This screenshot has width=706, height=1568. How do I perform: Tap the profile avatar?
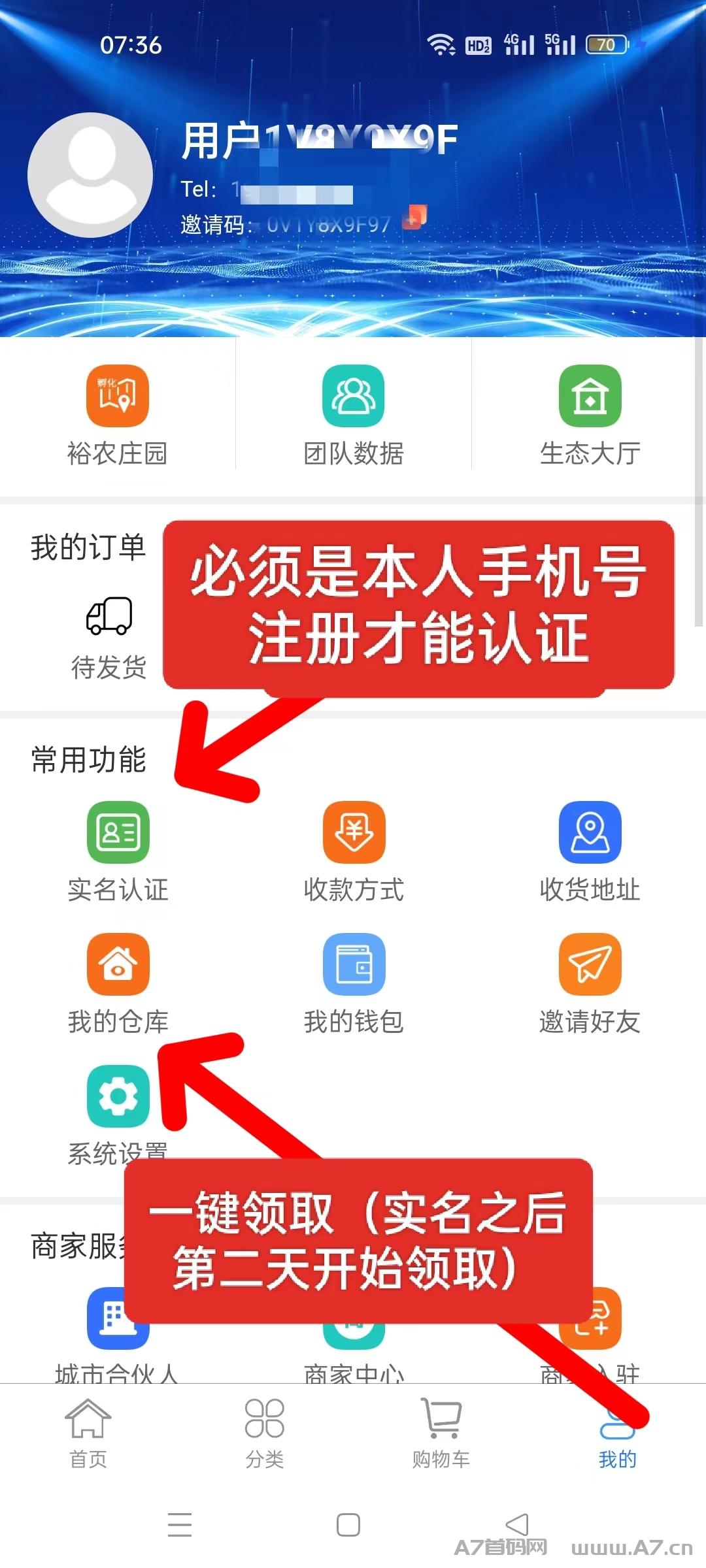90,175
